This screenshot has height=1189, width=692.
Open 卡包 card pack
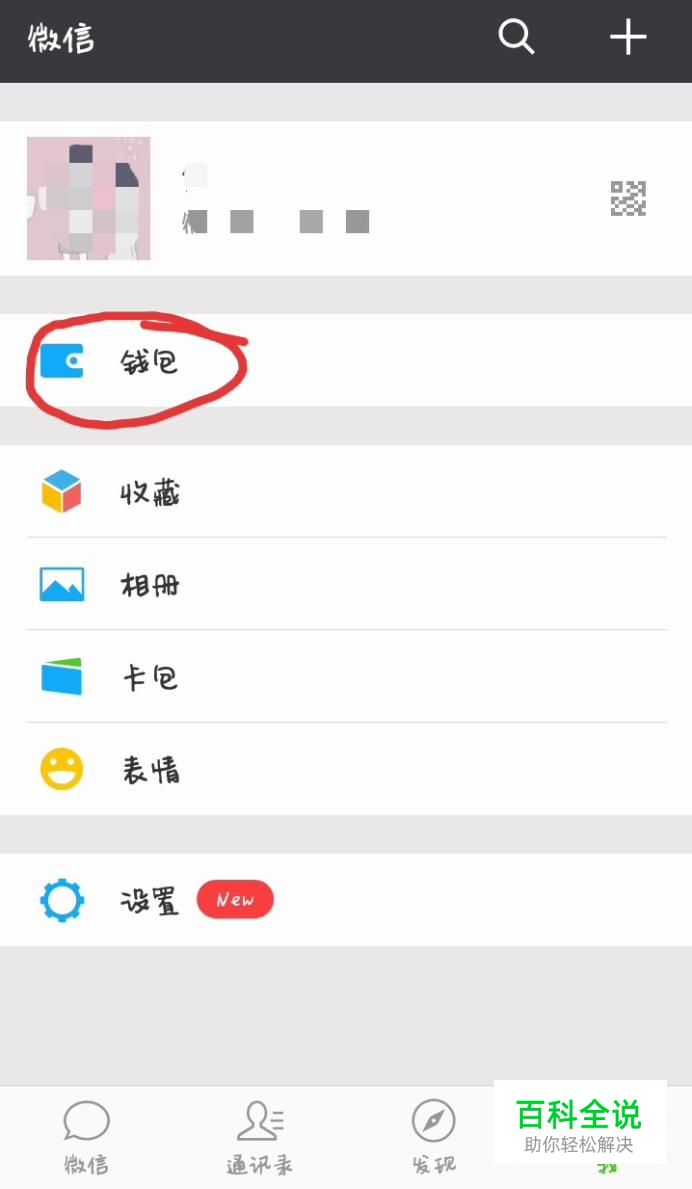346,676
